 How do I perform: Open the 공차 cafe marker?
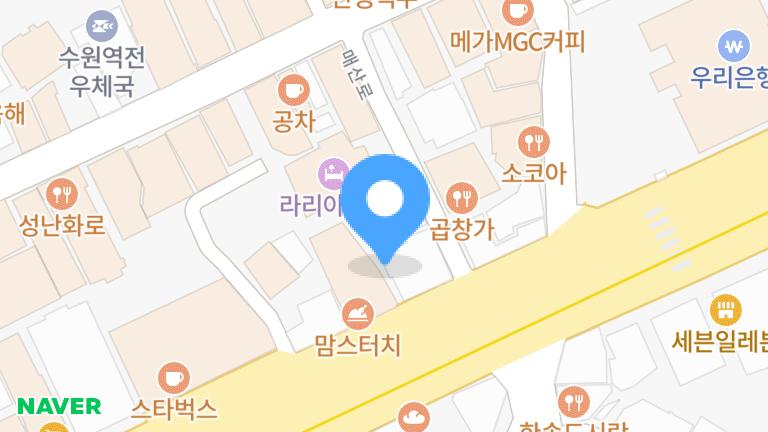point(293,90)
